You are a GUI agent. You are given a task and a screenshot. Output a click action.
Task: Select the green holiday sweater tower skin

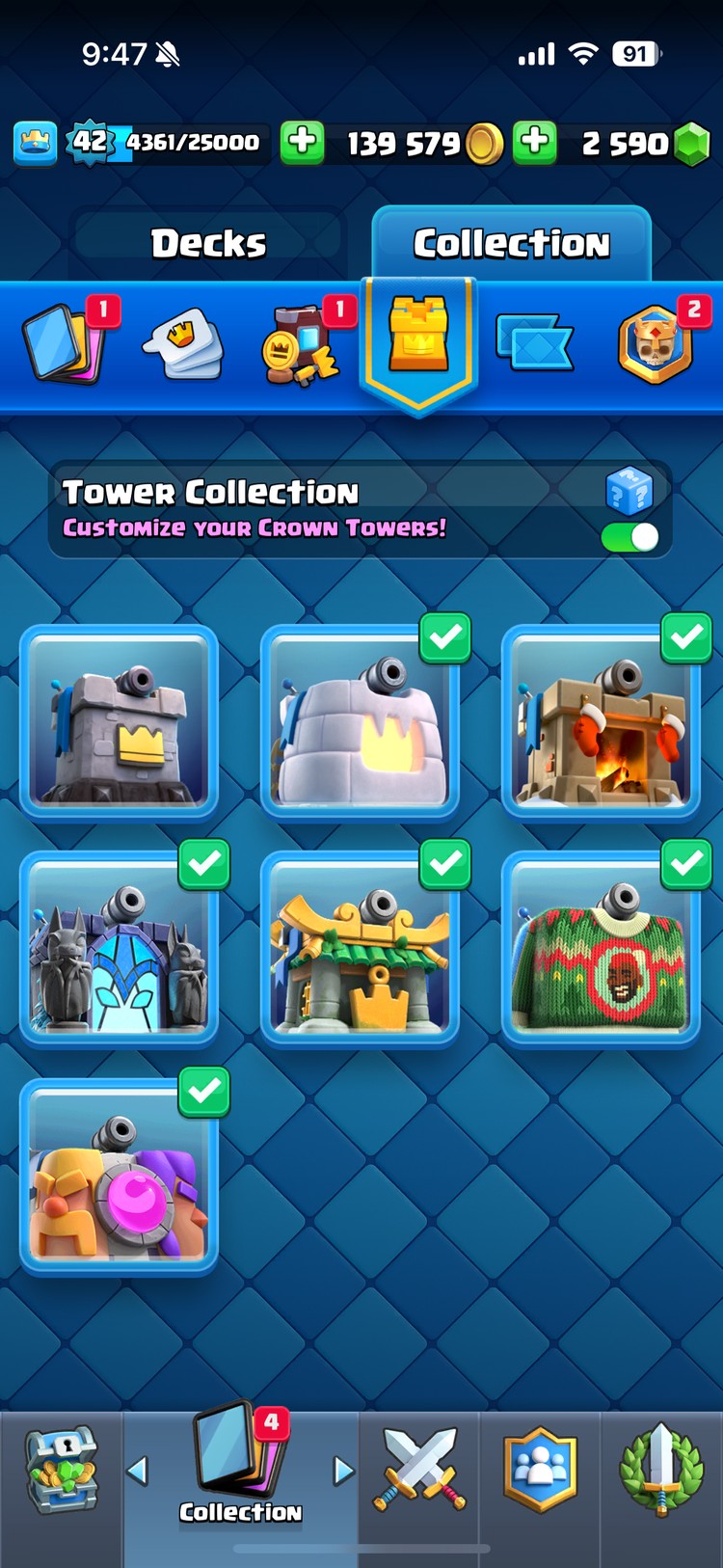click(x=601, y=948)
